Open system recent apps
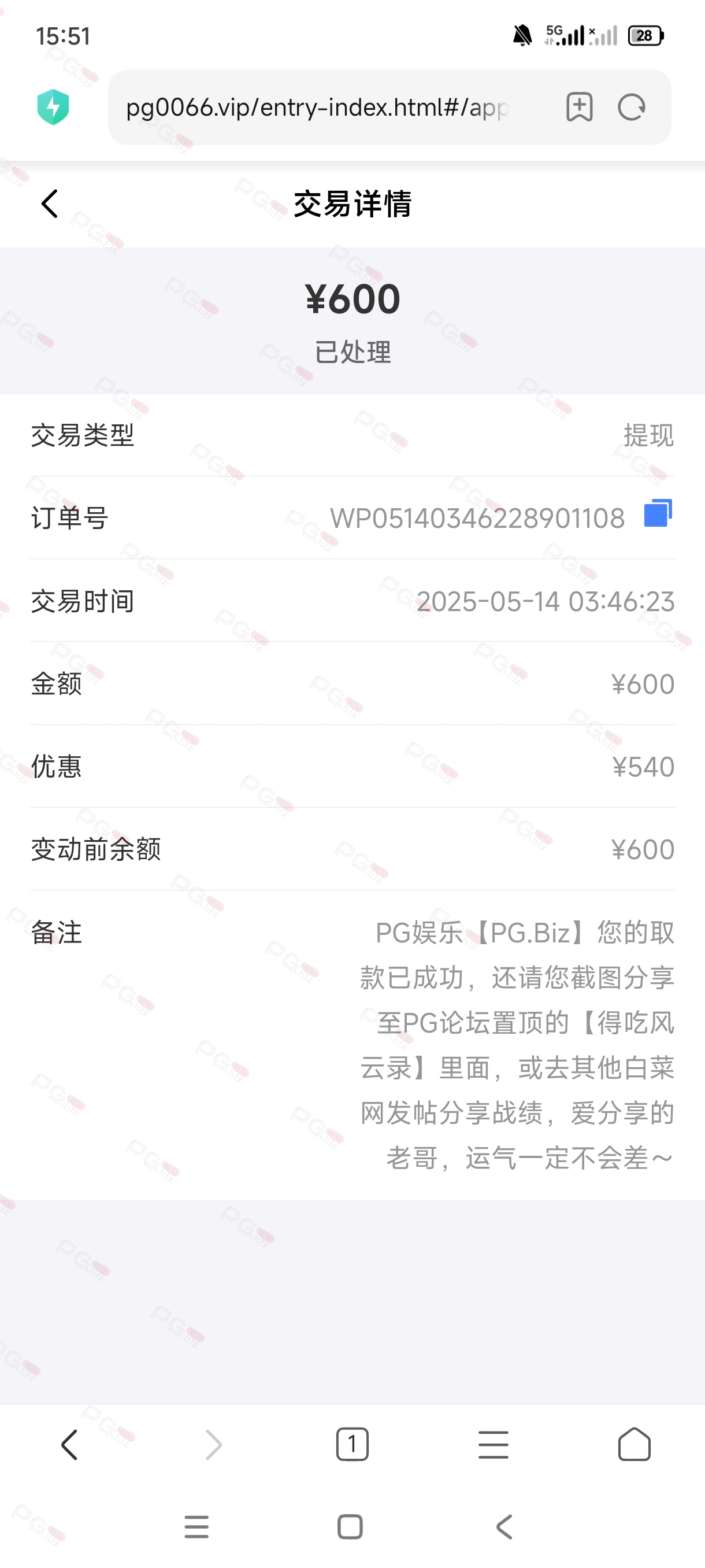The width and height of the screenshot is (705, 1568). (196, 1527)
